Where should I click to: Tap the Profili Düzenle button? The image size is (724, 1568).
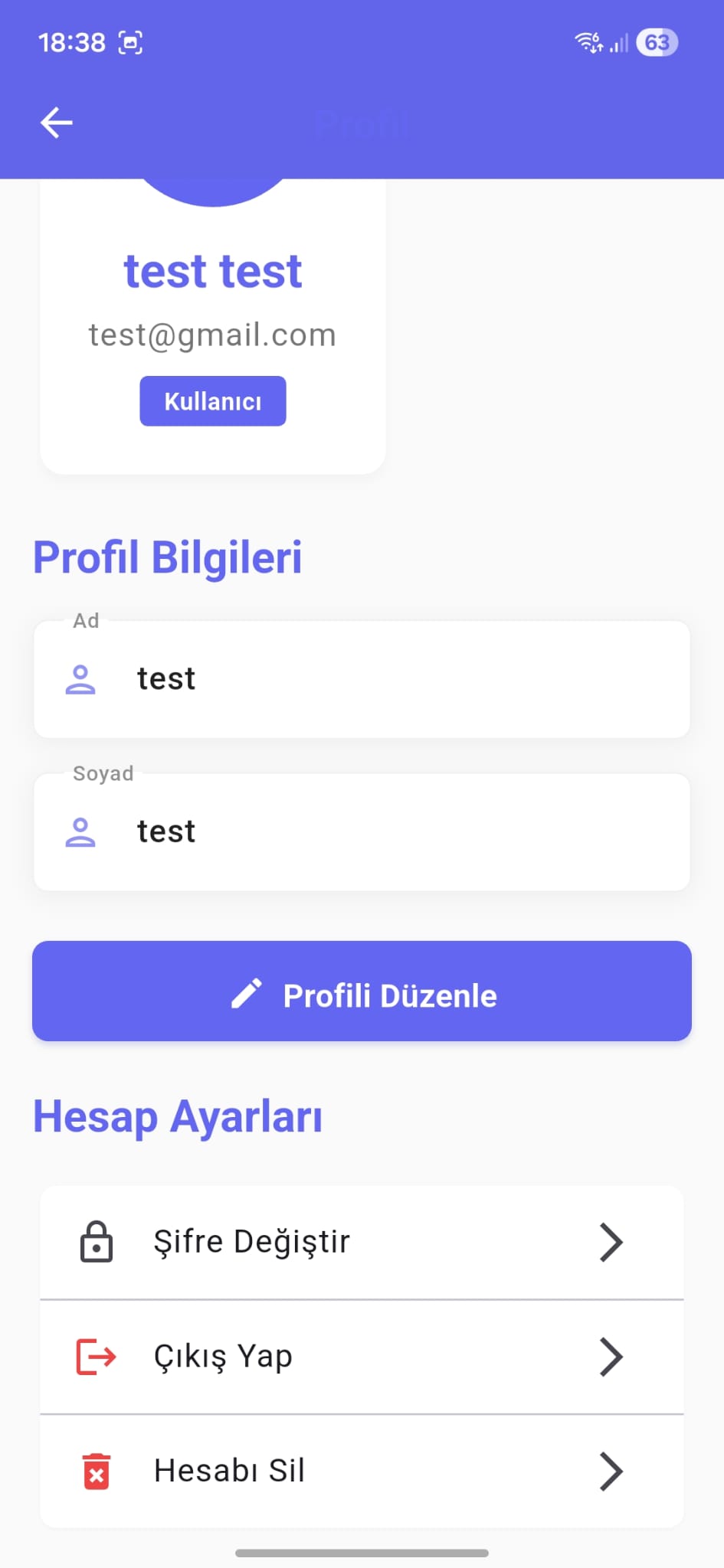(x=362, y=991)
